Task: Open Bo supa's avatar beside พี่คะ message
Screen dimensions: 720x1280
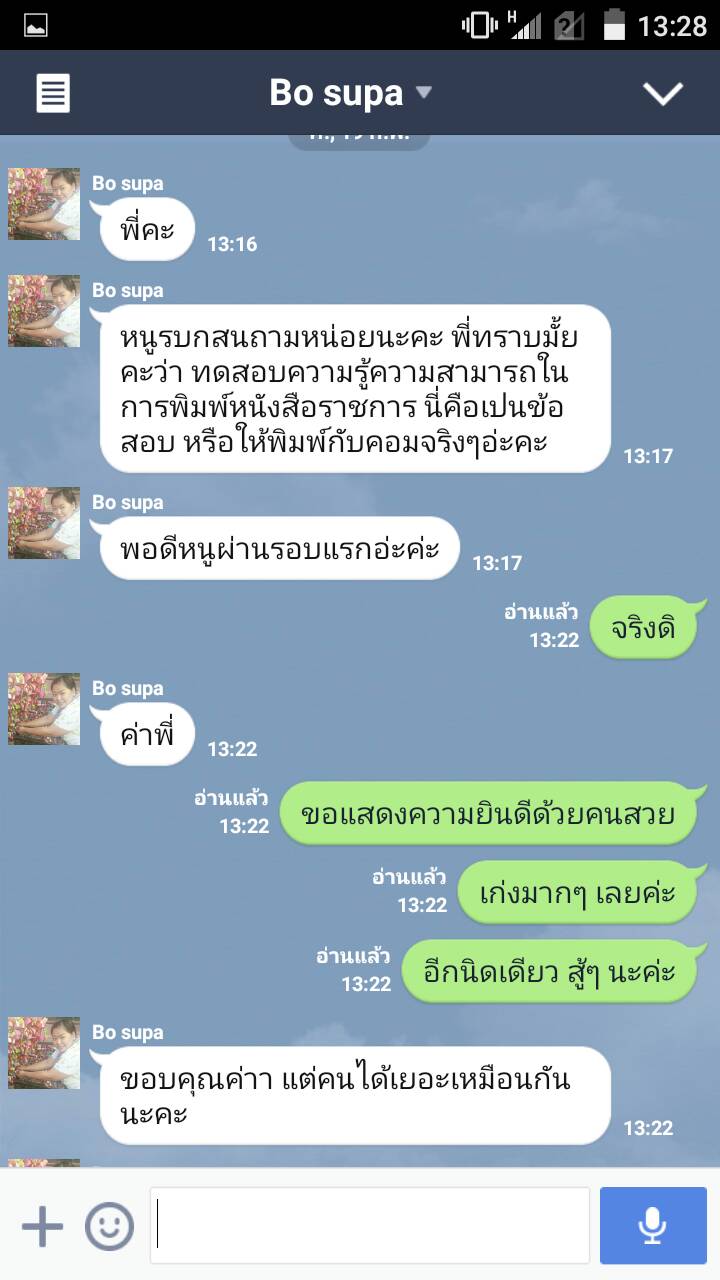Action: pyautogui.click(x=44, y=204)
